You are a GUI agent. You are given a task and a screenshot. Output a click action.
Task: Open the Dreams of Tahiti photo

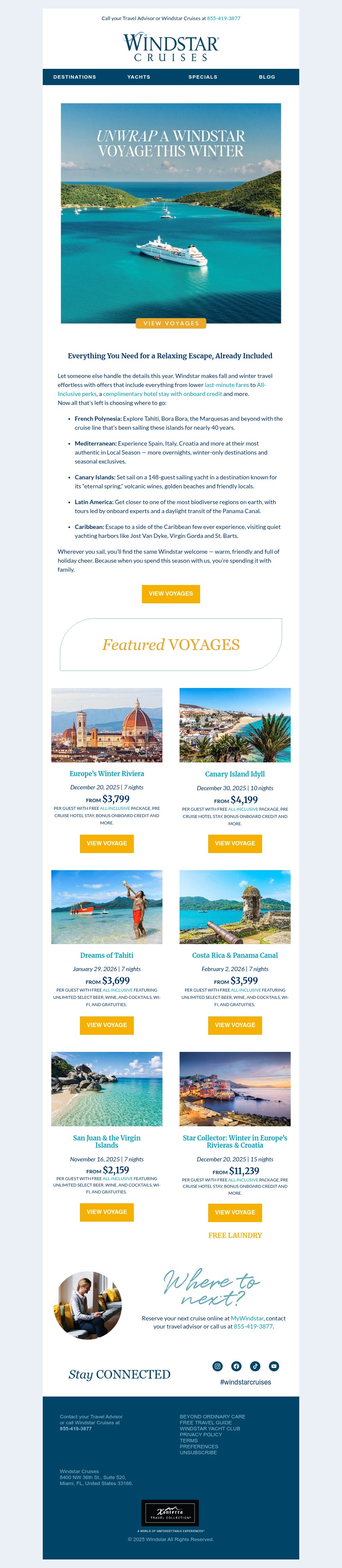pyautogui.click(x=106, y=907)
